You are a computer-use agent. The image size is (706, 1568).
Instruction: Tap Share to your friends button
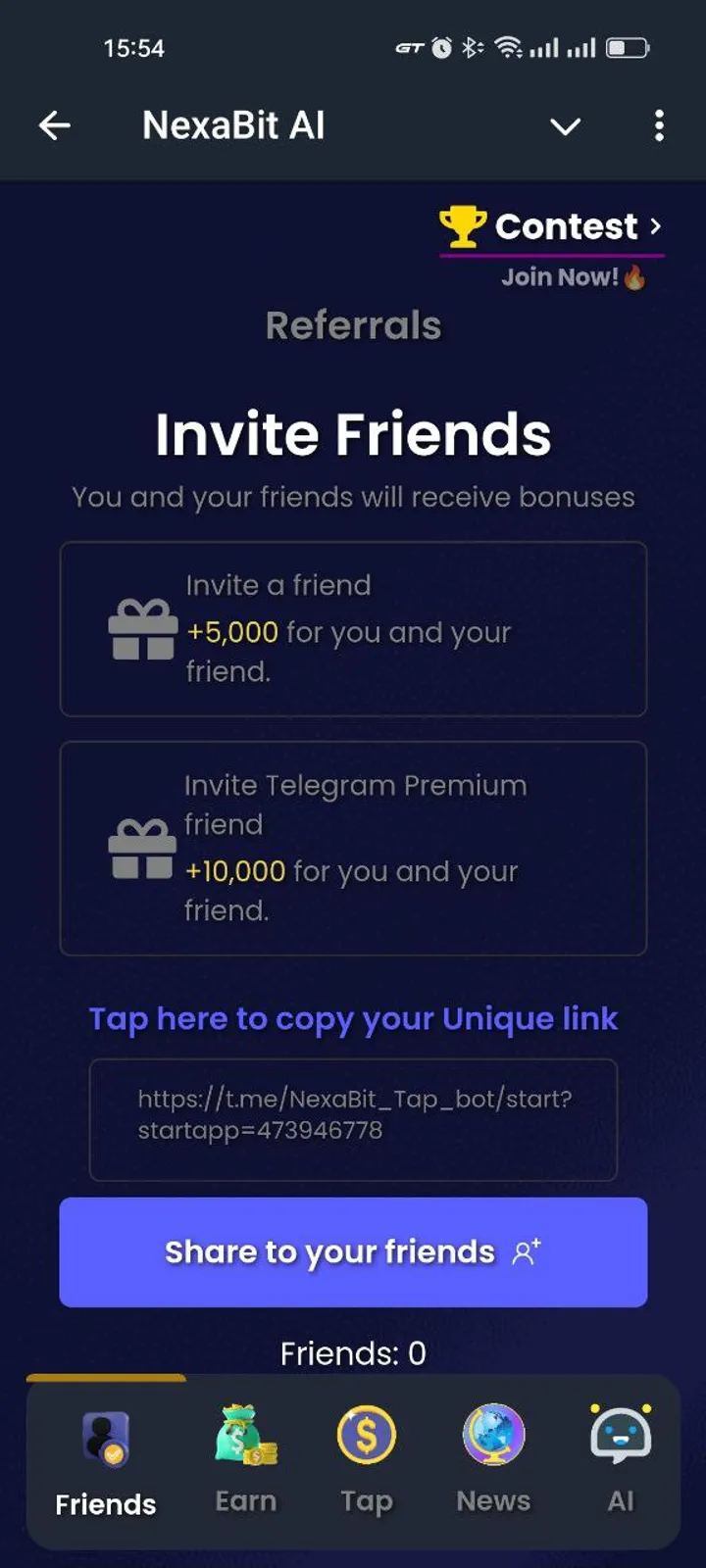pyautogui.click(x=353, y=1251)
